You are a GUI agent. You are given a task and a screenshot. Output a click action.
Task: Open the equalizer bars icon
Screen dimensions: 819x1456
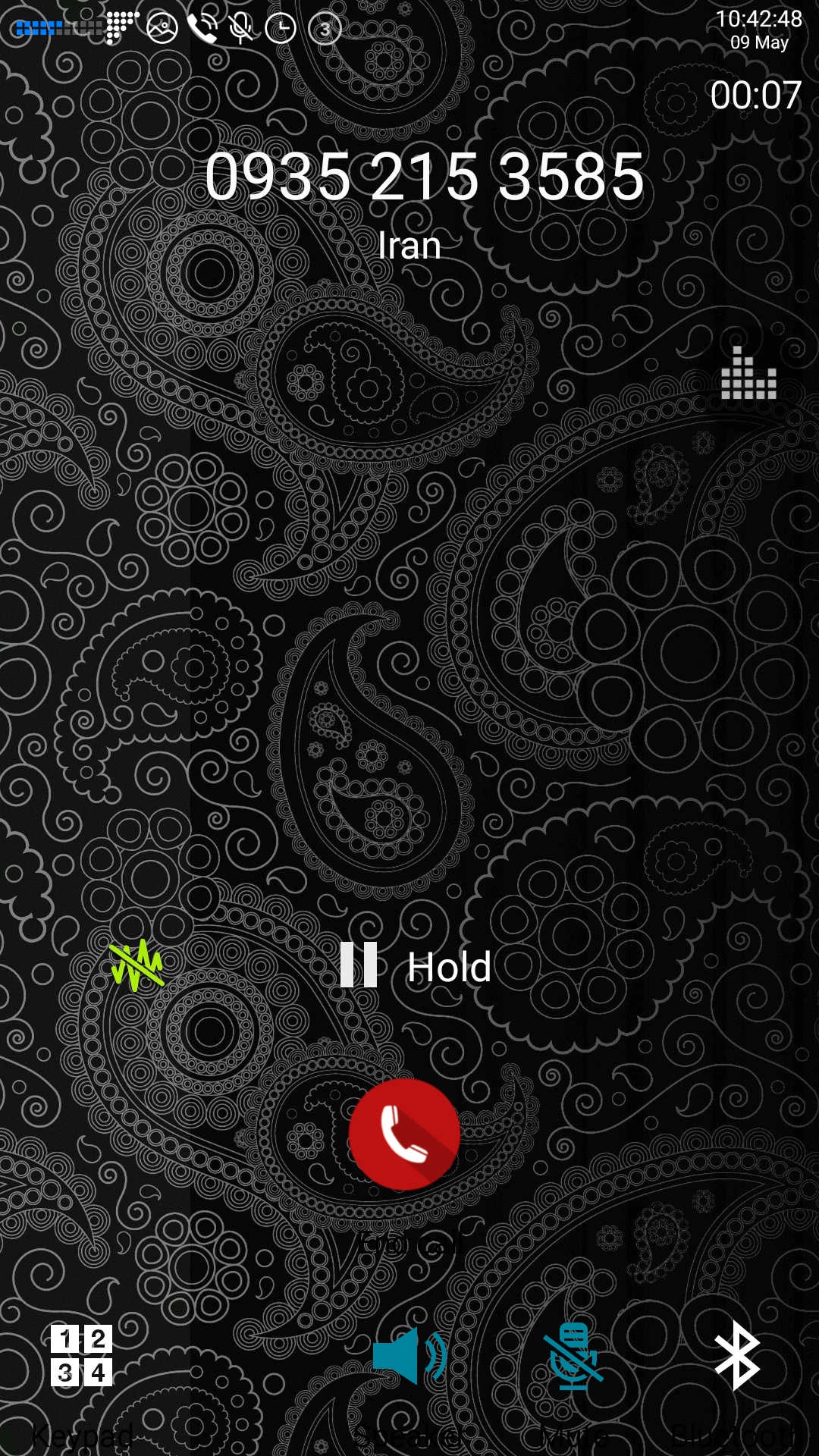[x=748, y=373]
